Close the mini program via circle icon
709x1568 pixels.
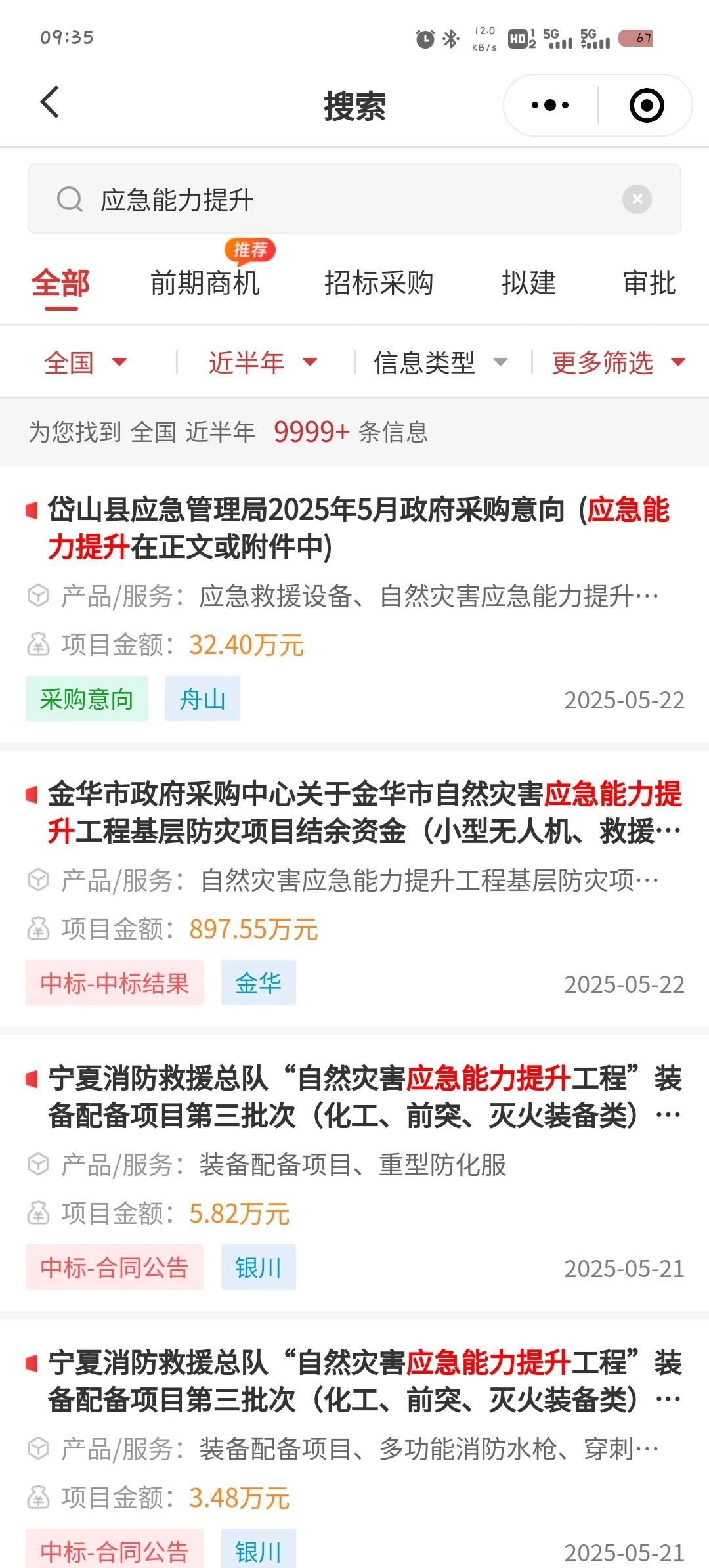(x=647, y=105)
